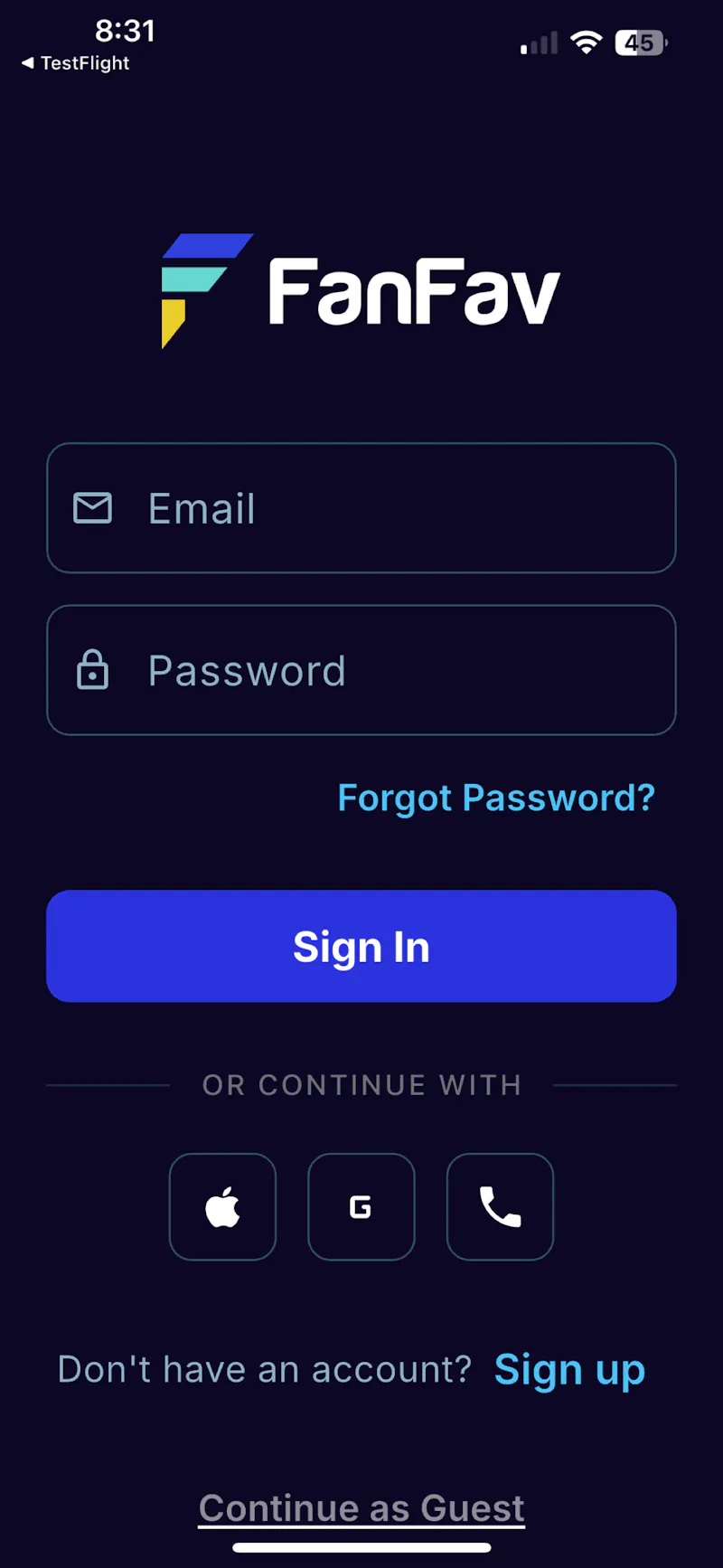
Task: Focus the Password field
Action: click(361, 670)
